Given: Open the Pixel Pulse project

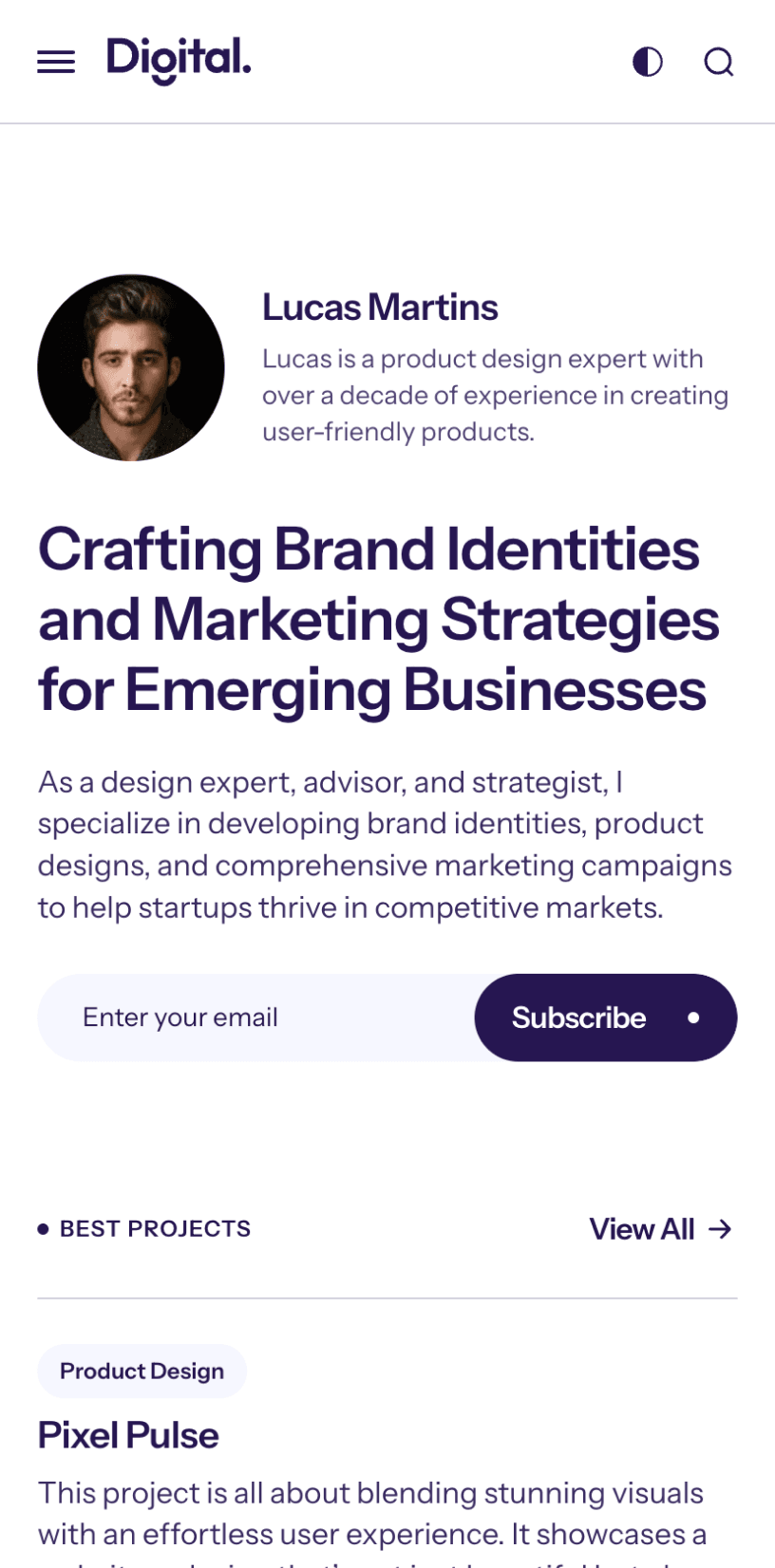Looking at the screenshot, I should click(x=128, y=1435).
